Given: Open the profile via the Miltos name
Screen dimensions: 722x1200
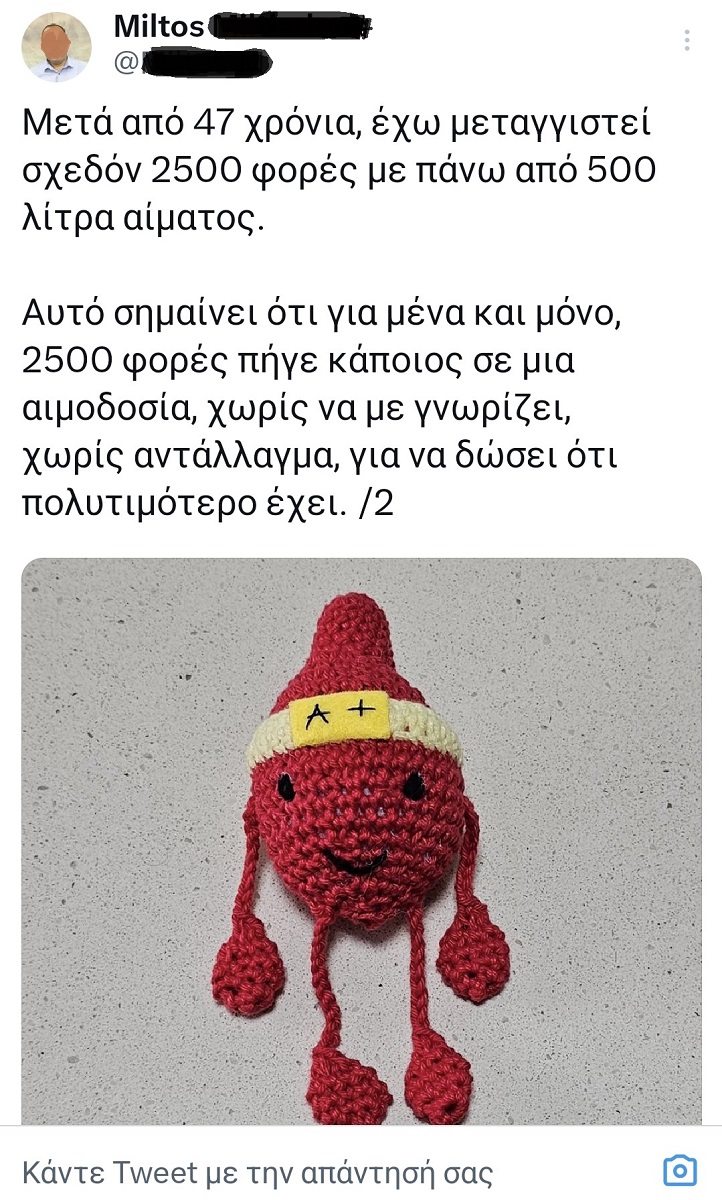Looking at the screenshot, I should (158, 25).
